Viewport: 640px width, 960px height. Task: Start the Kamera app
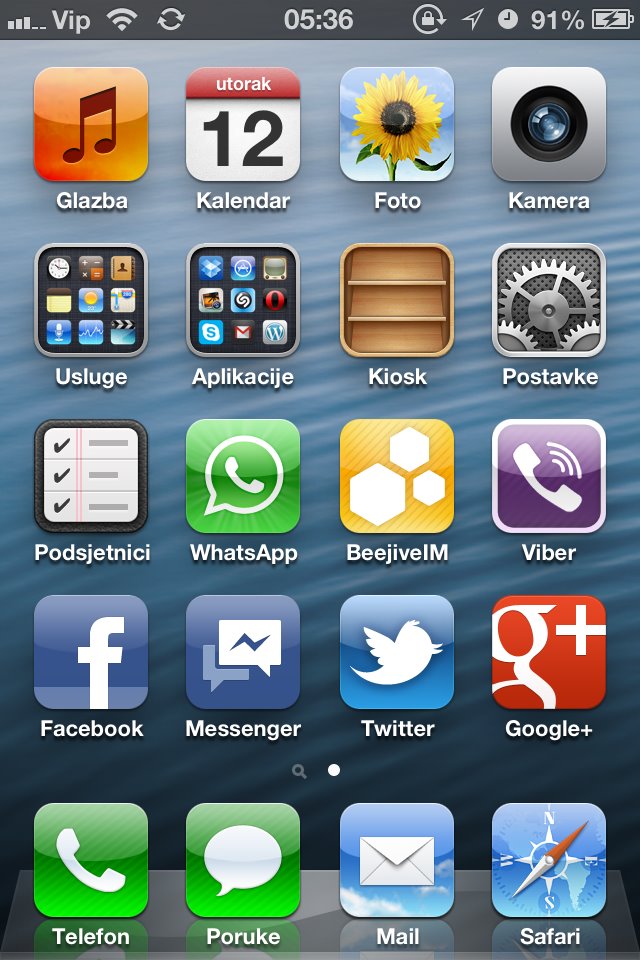click(x=549, y=124)
